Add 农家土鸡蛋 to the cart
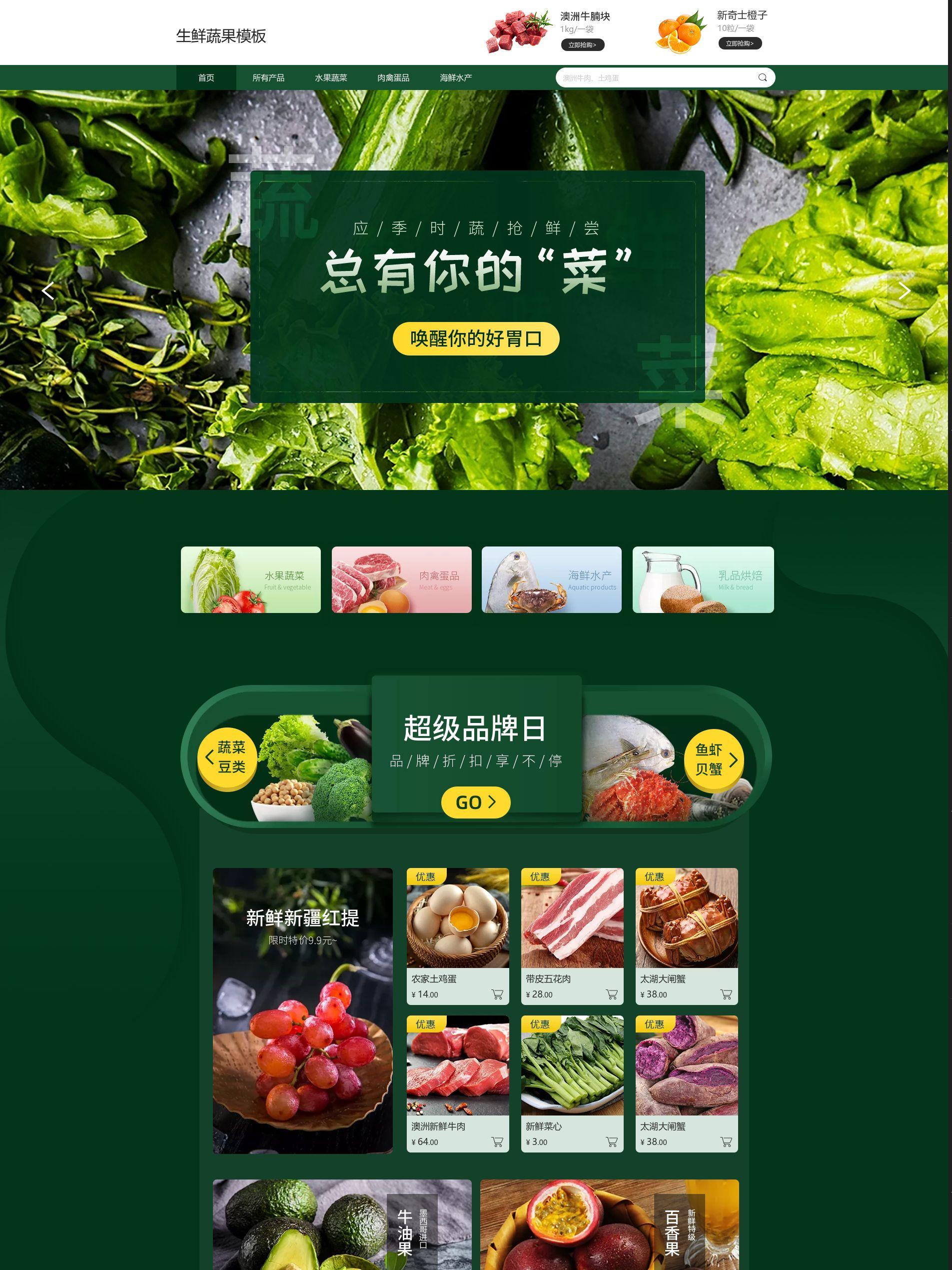 tap(497, 994)
